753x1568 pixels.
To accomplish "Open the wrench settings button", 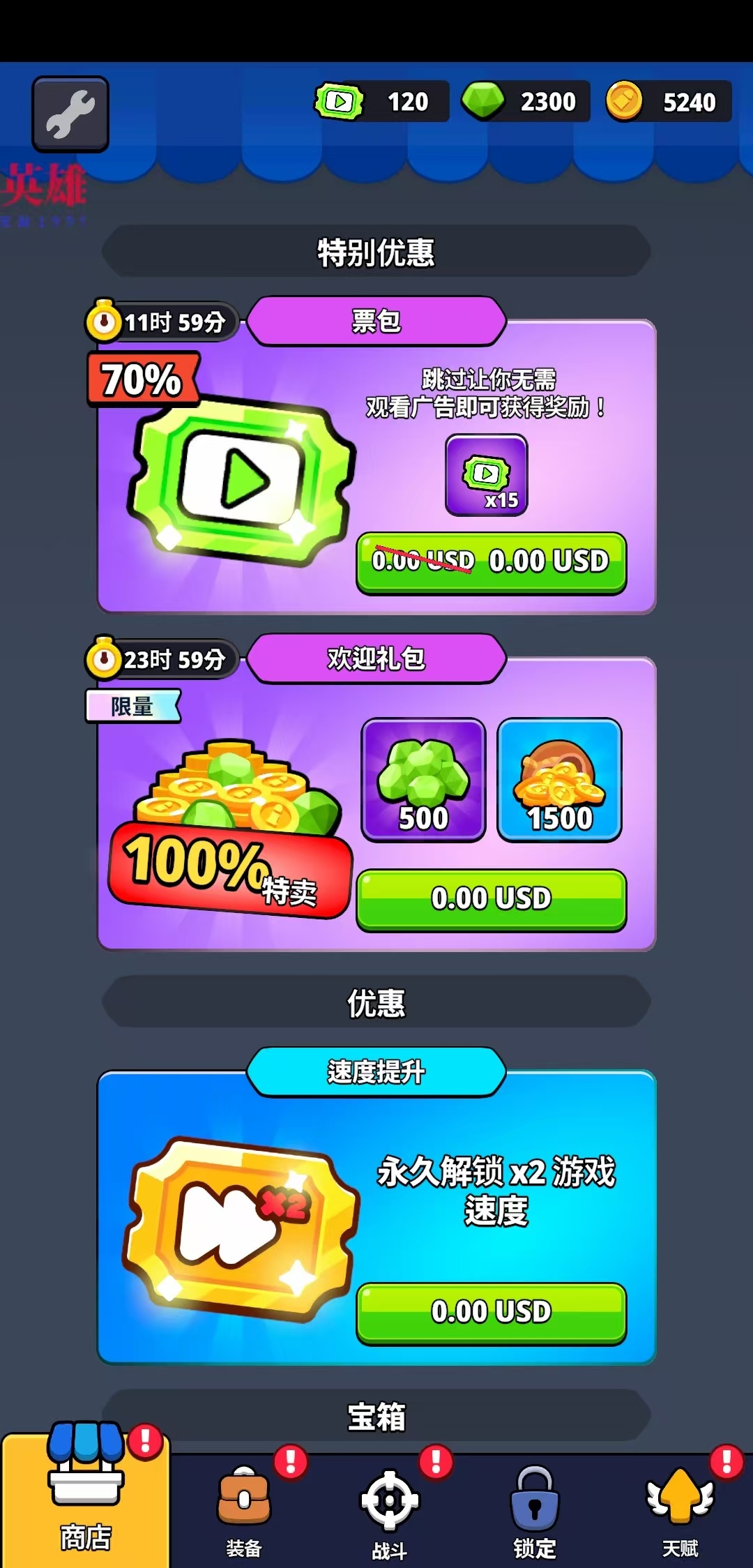I will (x=70, y=114).
